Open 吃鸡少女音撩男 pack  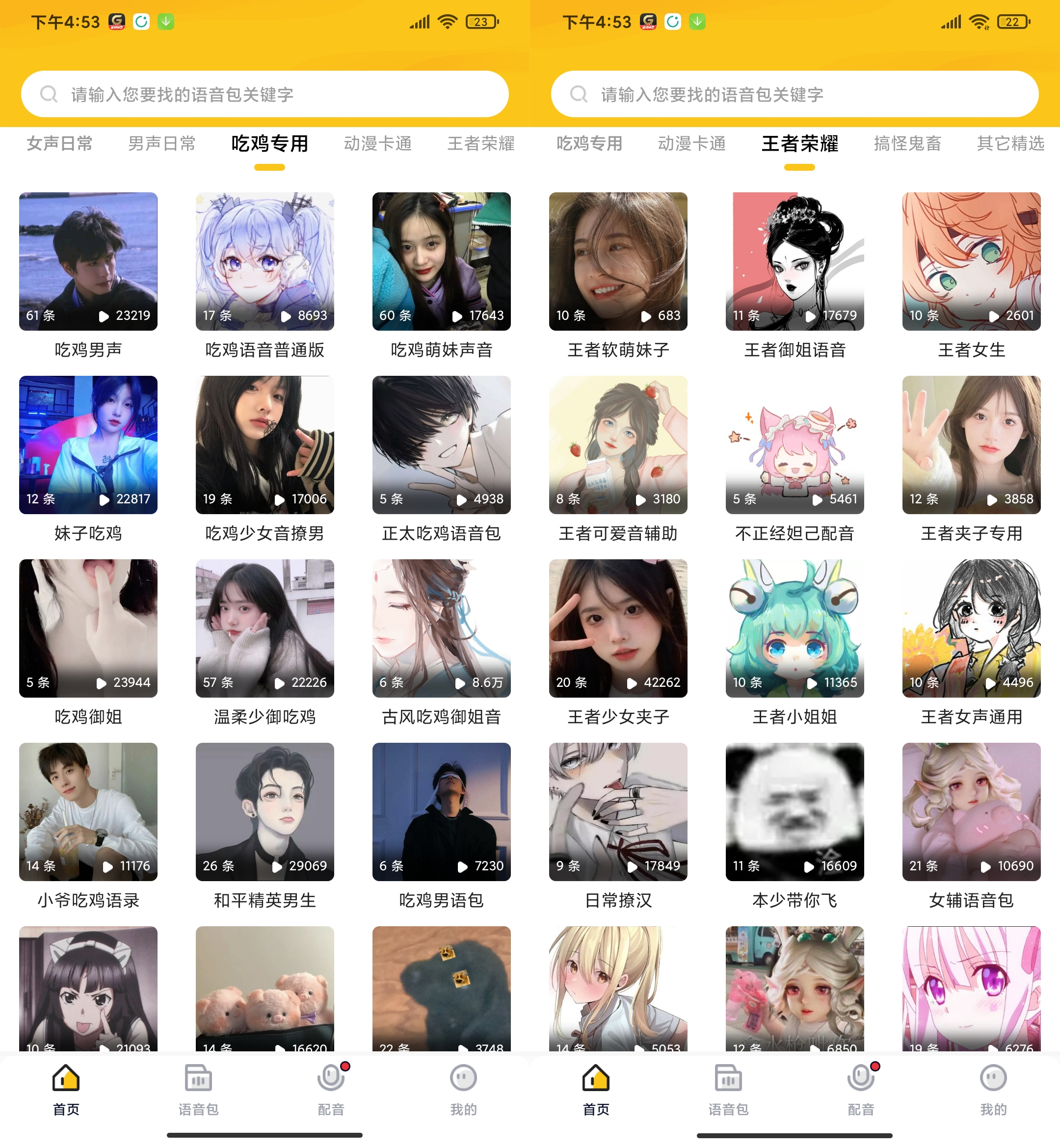265,444
